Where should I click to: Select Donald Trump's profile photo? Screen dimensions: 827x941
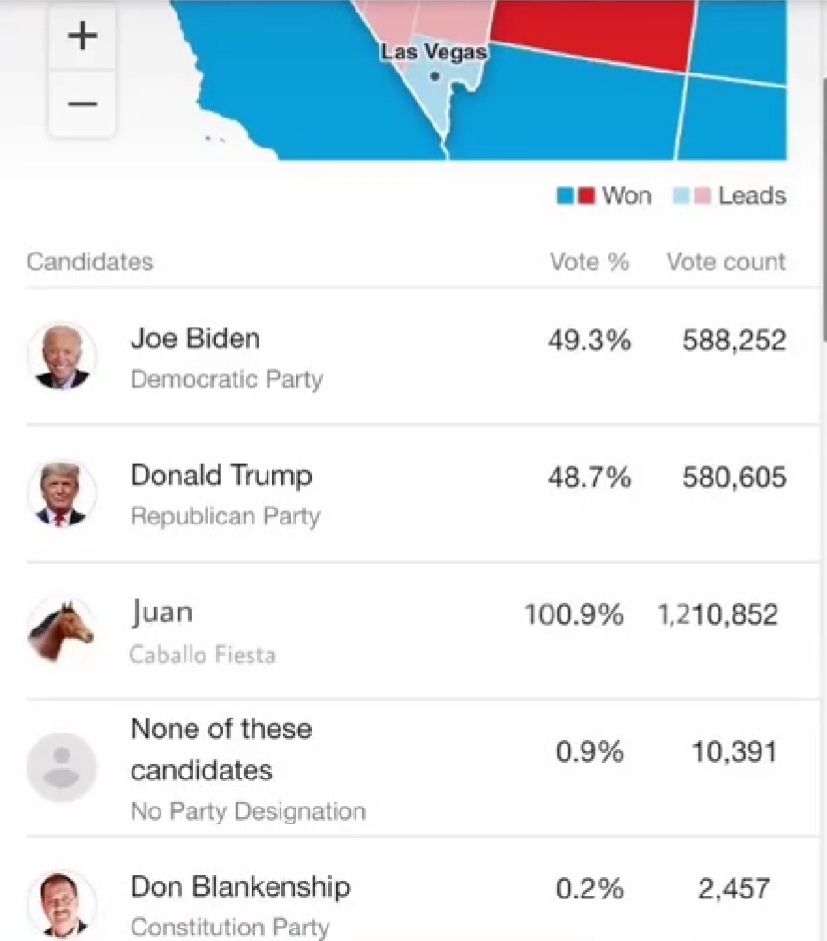point(62,494)
